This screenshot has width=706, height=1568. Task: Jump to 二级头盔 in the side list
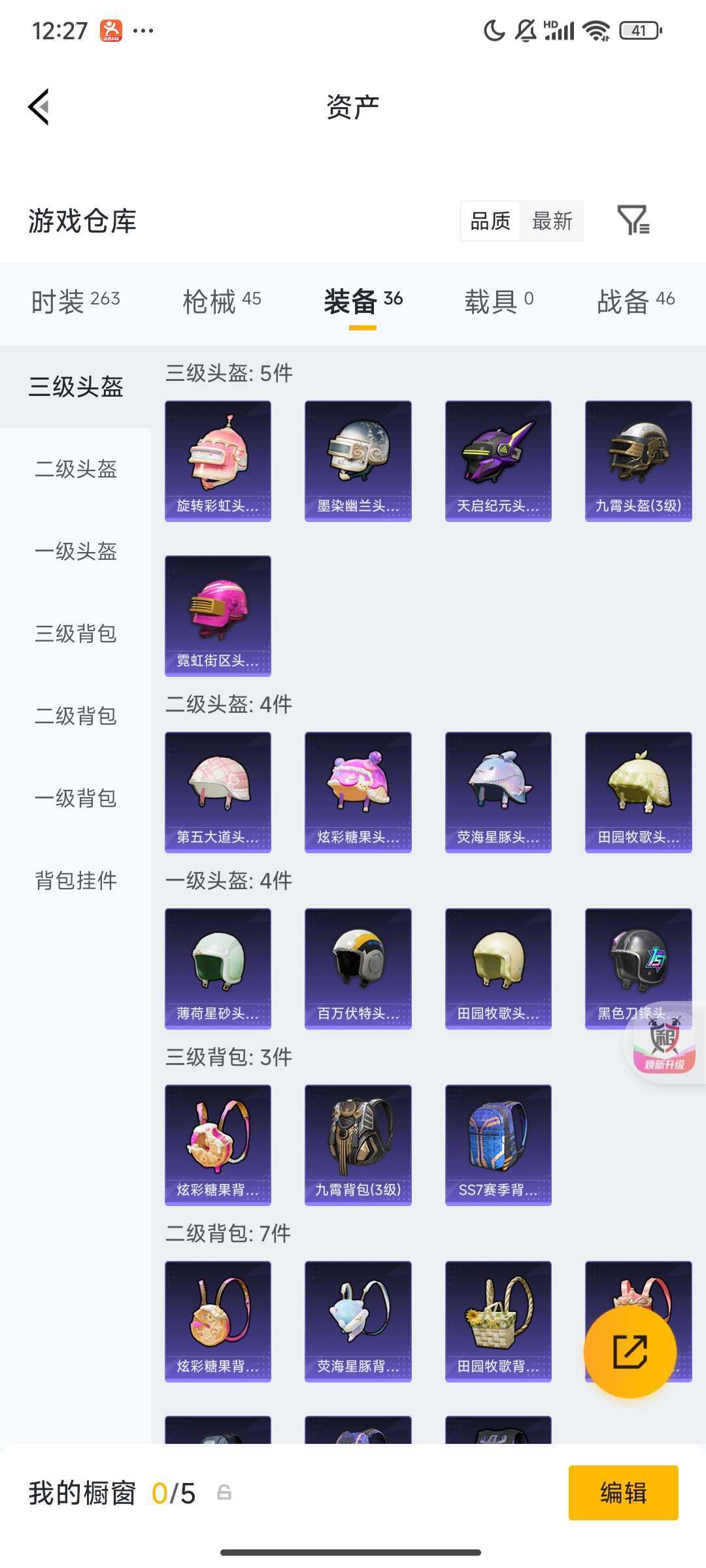pos(76,468)
